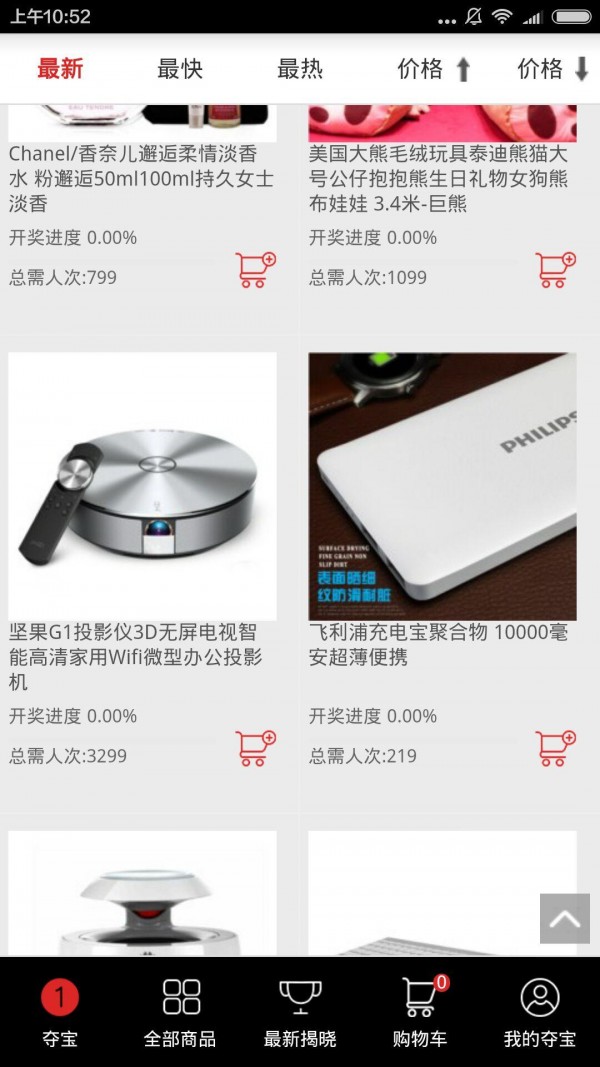Tap the back-to-top arrow button
Screen dimensions: 600x1067
(x=564, y=918)
